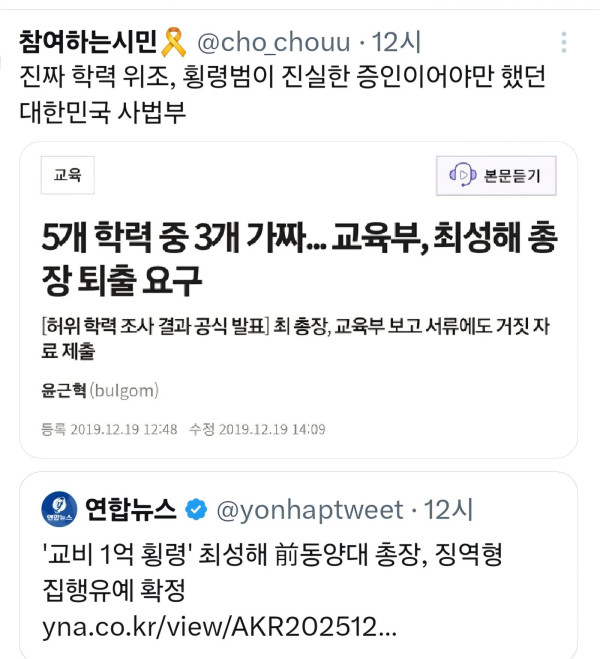This screenshot has height=659, width=600.
Task: Open the overflow menu on the tweet
Action: (x=565, y=43)
